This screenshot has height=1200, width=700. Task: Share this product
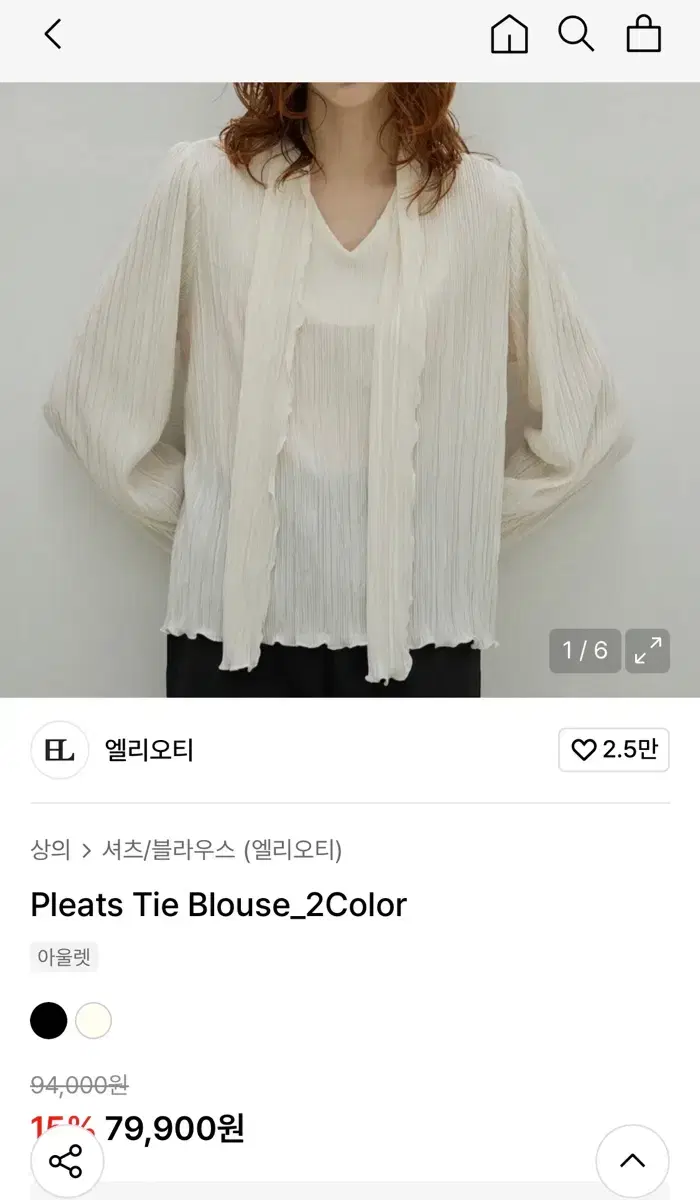67,1162
